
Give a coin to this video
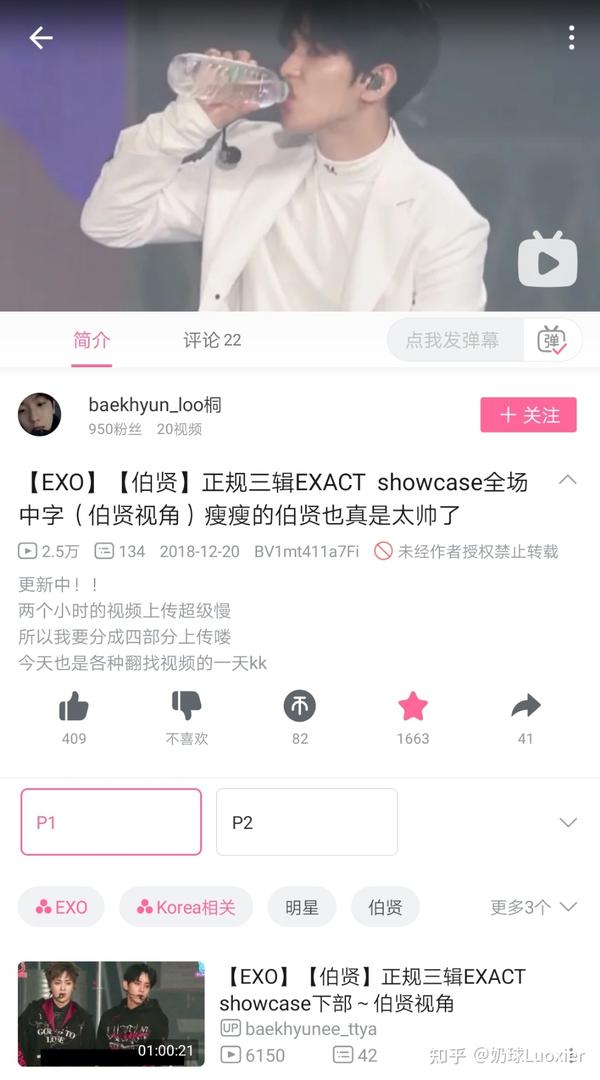(x=300, y=708)
